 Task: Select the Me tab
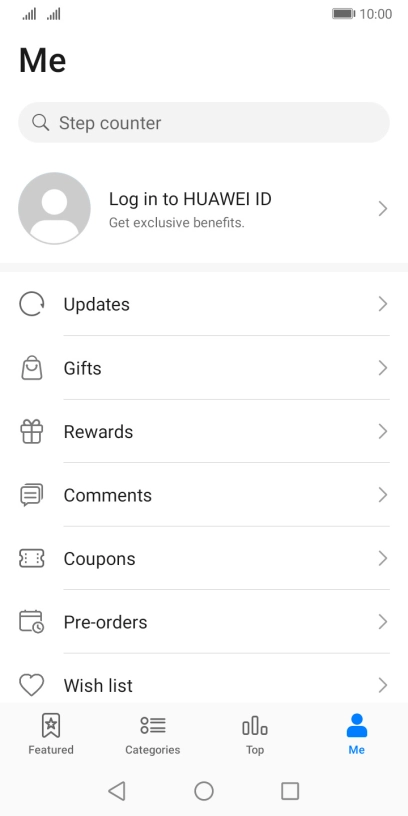tap(356, 734)
